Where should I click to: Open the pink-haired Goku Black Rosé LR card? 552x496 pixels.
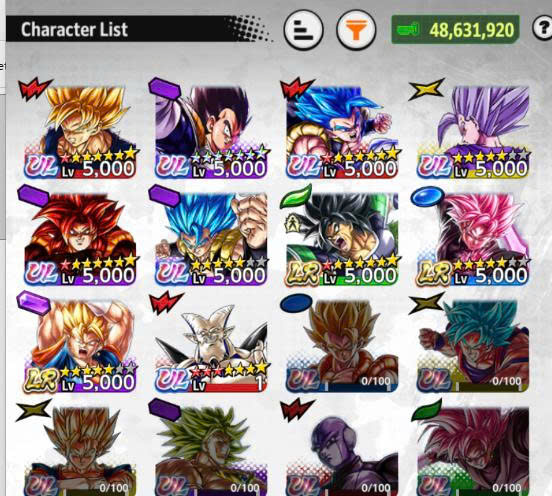[x=472, y=236]
